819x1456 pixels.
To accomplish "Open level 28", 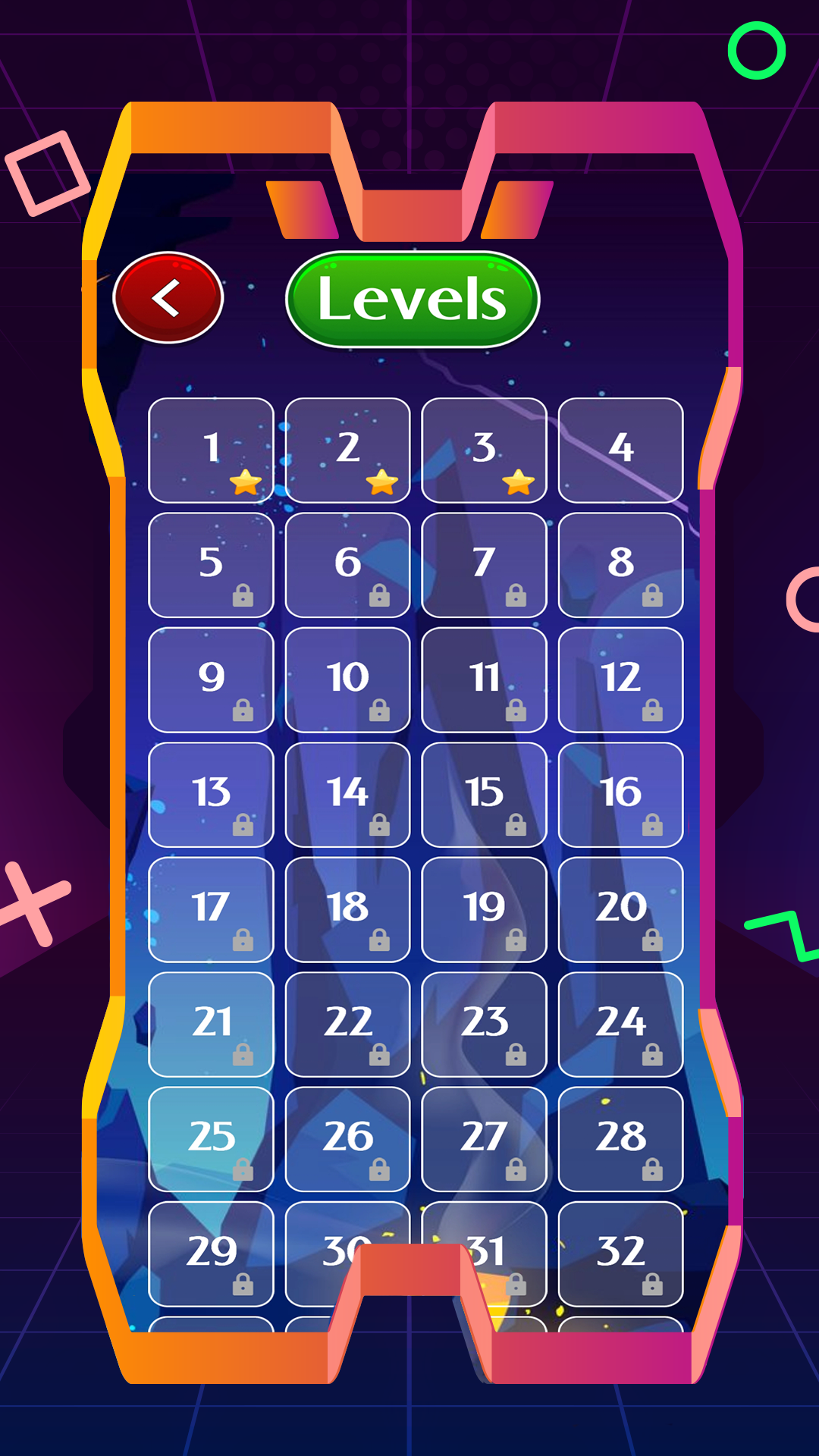I will pyautogui.click(x=620, y=1139).
